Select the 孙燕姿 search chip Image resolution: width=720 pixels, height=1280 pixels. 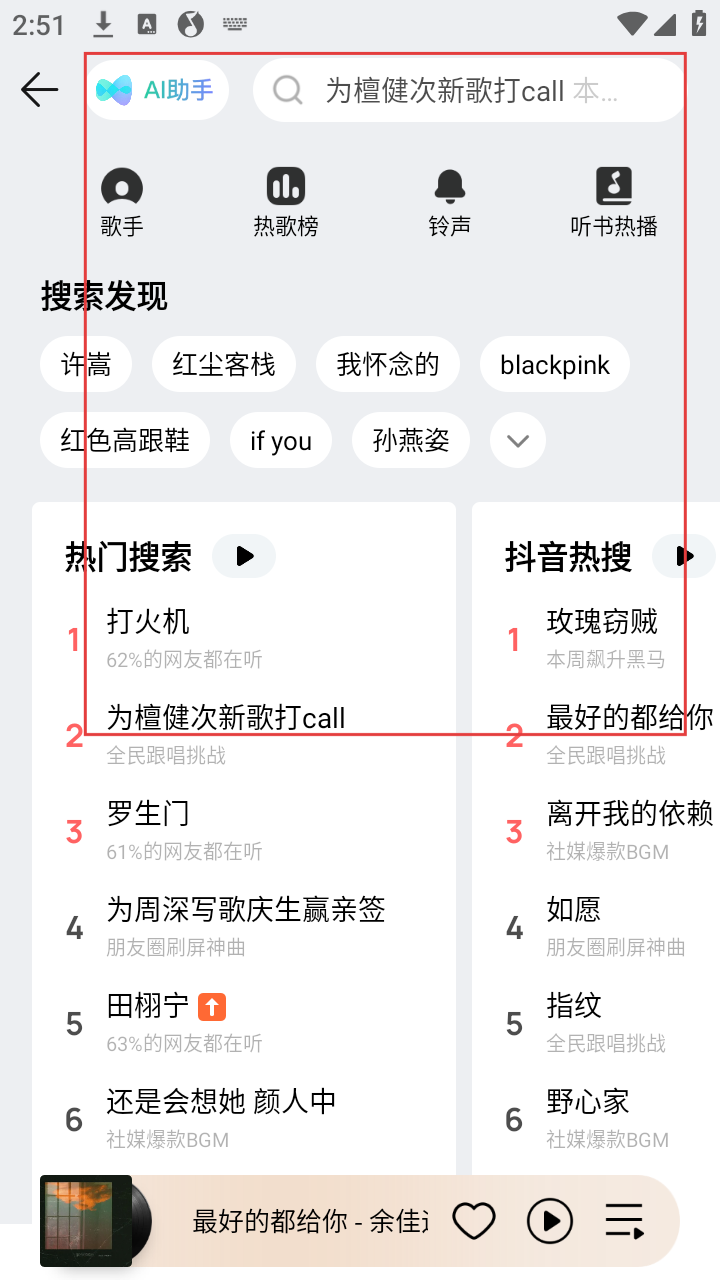[x=410, y=440]
